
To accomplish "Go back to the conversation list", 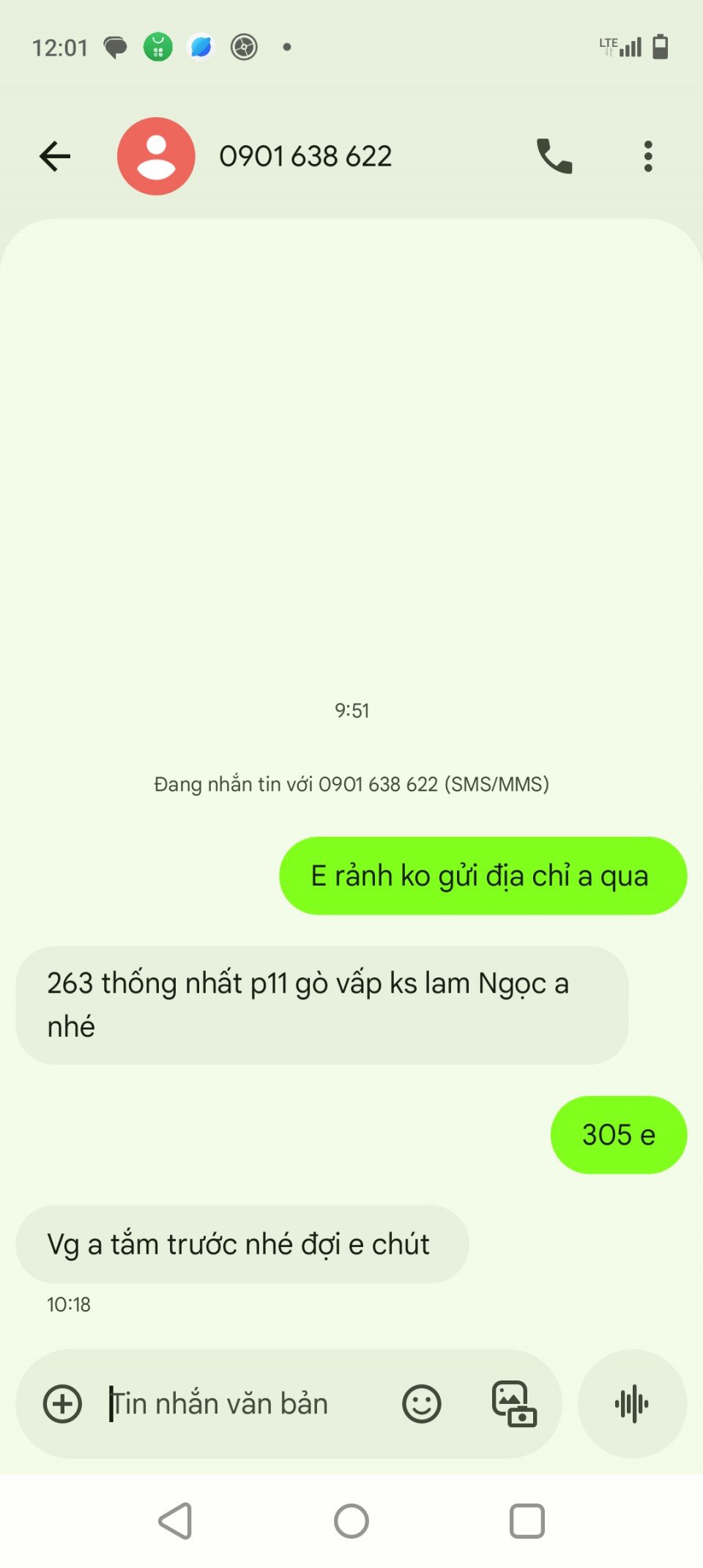I will tap(55, 156).
